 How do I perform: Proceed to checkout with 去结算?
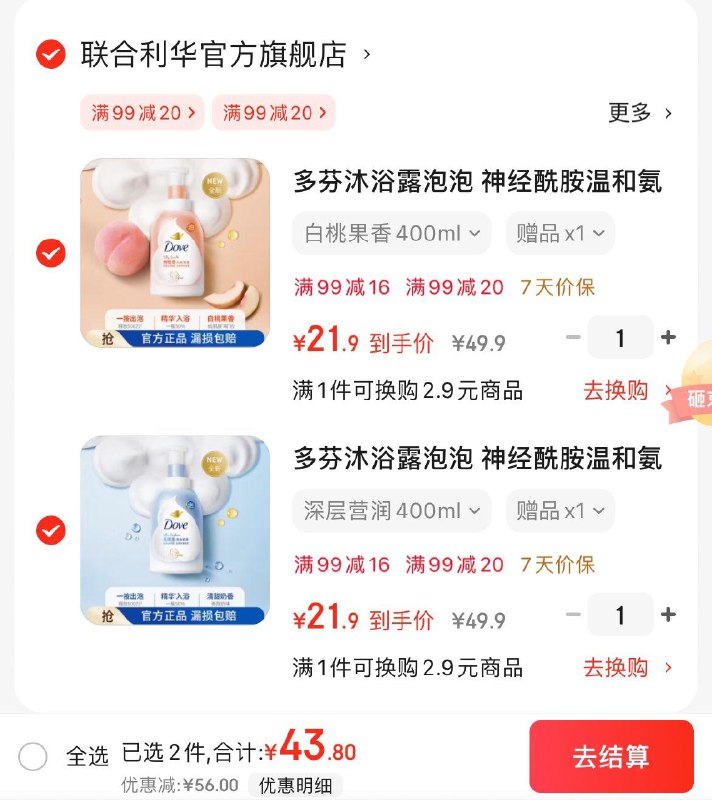[611, 757]
